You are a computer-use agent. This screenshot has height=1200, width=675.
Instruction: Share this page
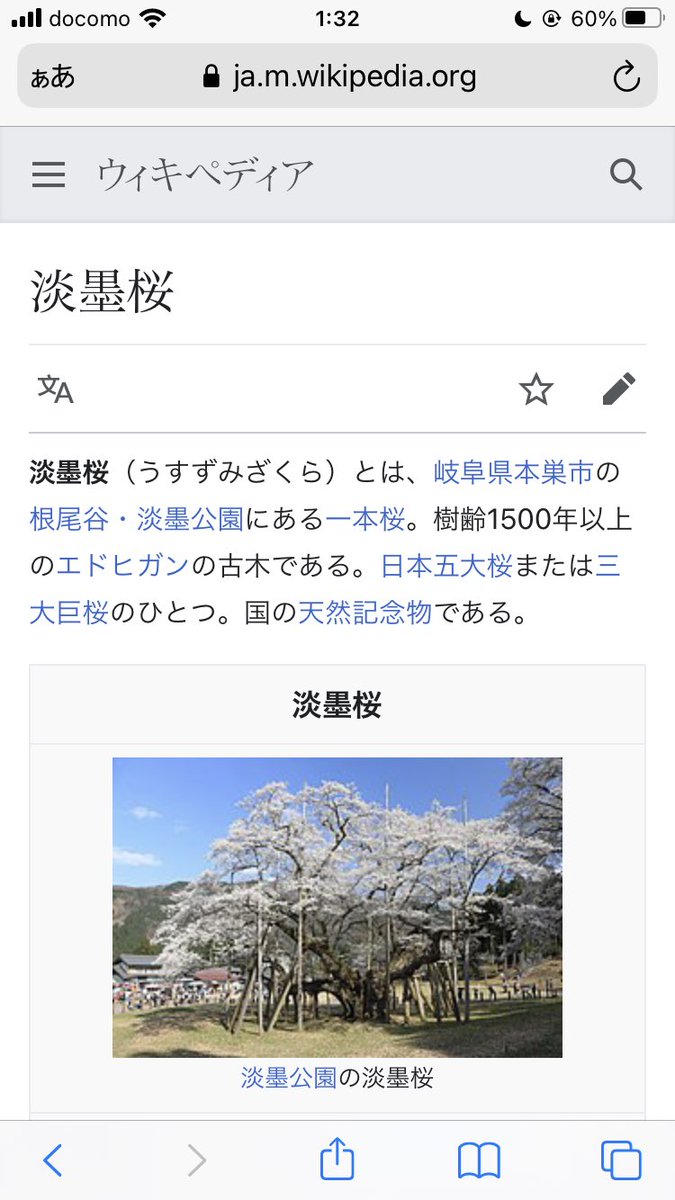(x=337, y=1160)
